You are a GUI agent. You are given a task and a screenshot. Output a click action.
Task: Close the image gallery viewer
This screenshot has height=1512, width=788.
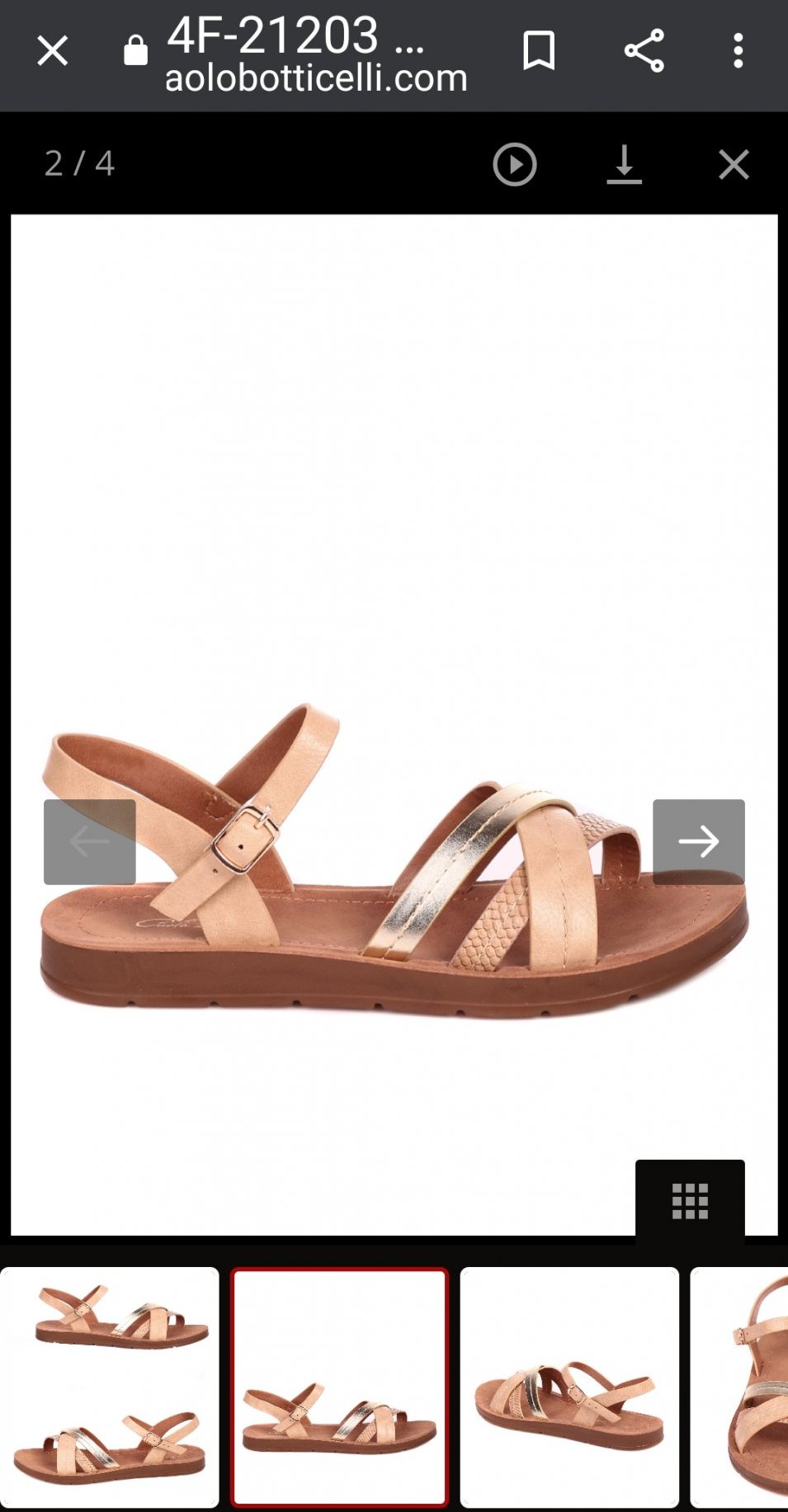coord(734,164)
